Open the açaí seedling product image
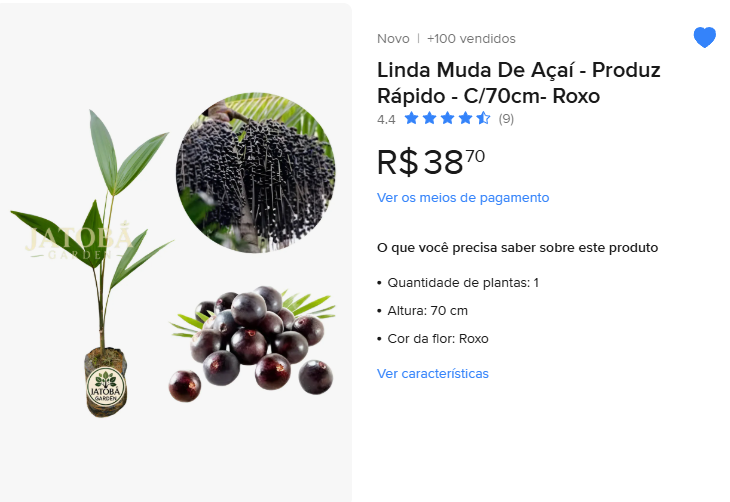This screenshot has height=502, width=730. pos(174,252)
